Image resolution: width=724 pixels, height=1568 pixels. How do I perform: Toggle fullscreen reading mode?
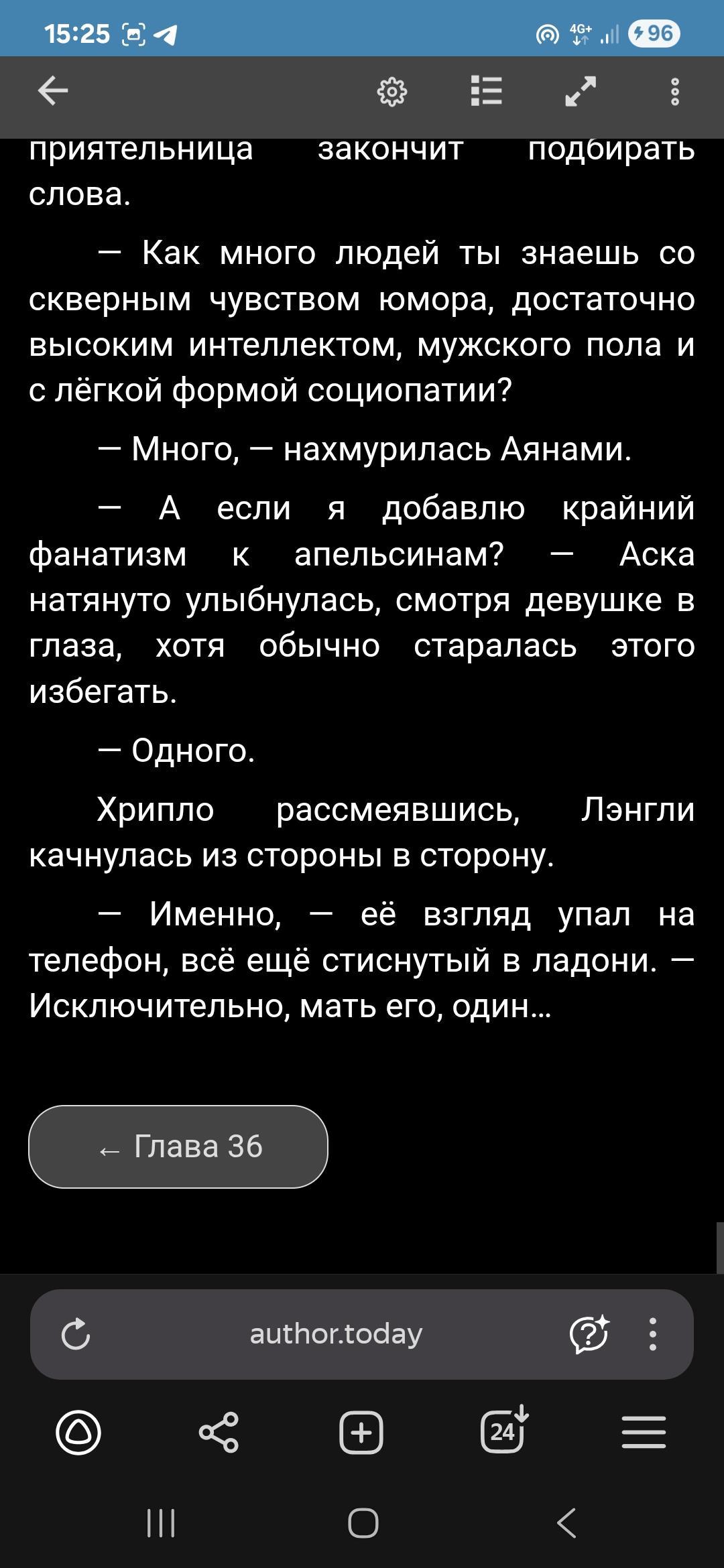pyautogui.click(x=581, y=92)
